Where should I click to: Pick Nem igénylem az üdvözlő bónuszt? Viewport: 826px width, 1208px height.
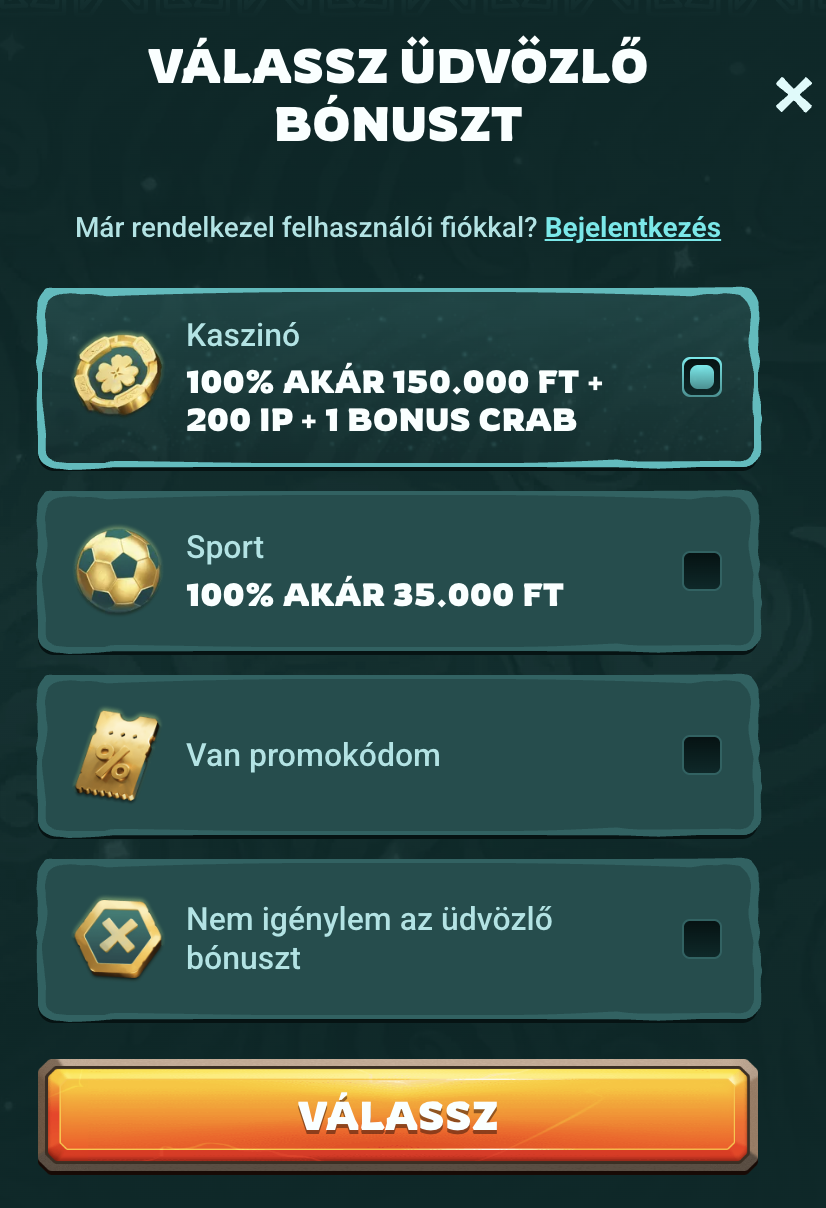701,939
